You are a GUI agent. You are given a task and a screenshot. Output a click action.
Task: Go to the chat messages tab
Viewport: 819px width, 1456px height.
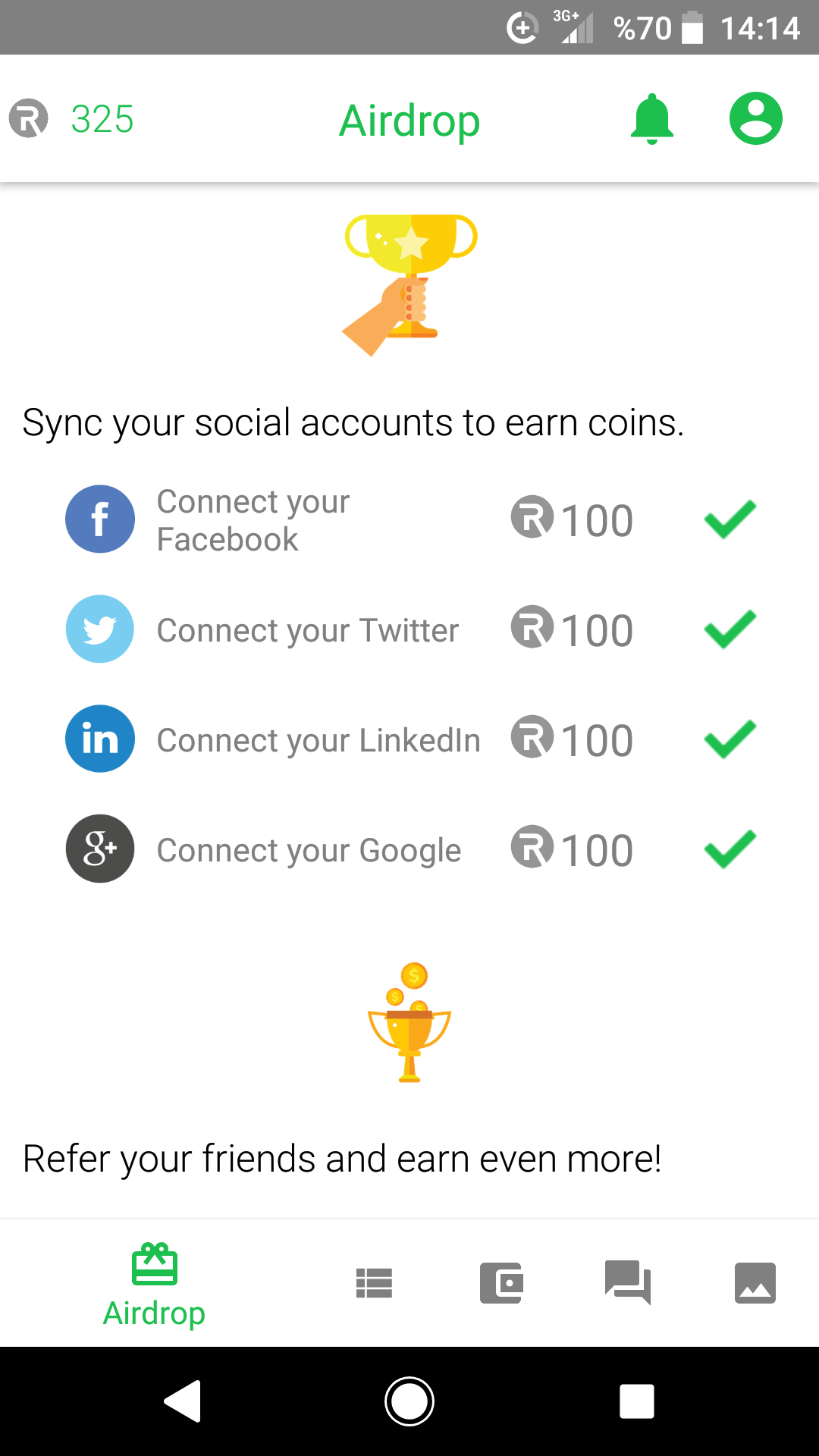tap(628, 1283)
